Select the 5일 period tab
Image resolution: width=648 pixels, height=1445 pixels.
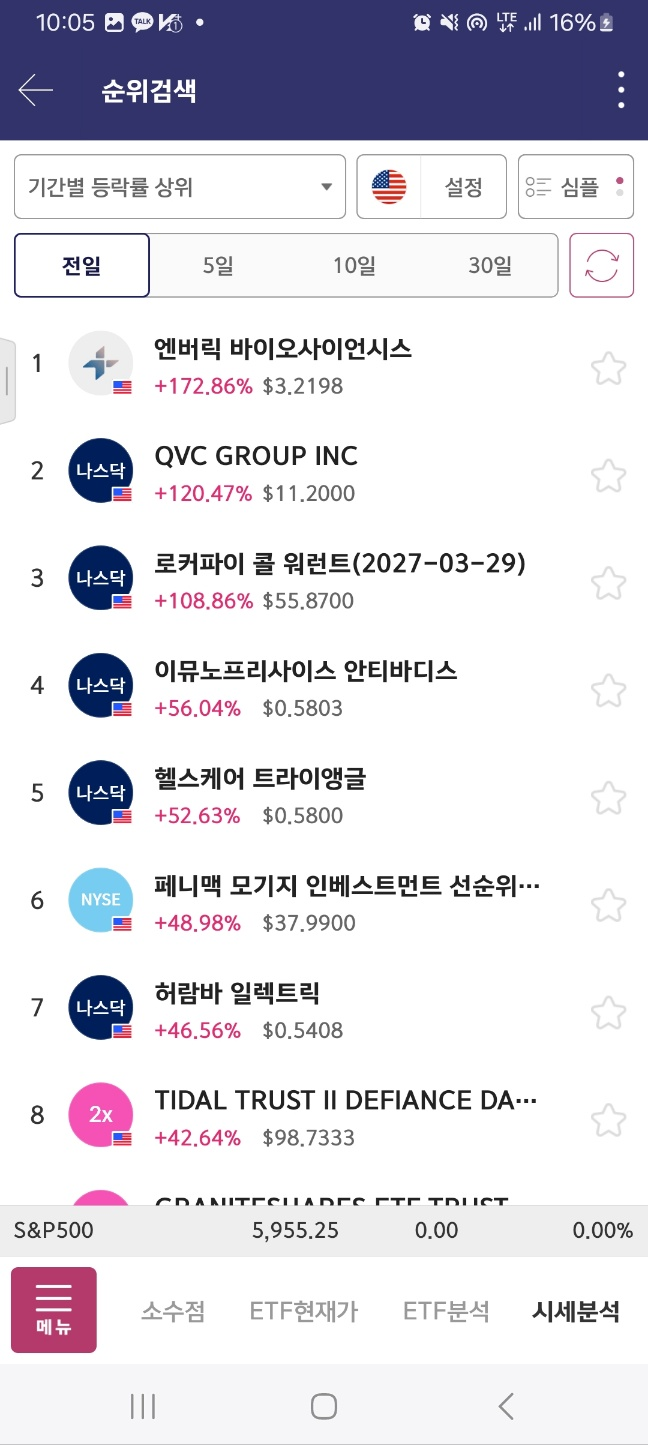coord(217,266)
